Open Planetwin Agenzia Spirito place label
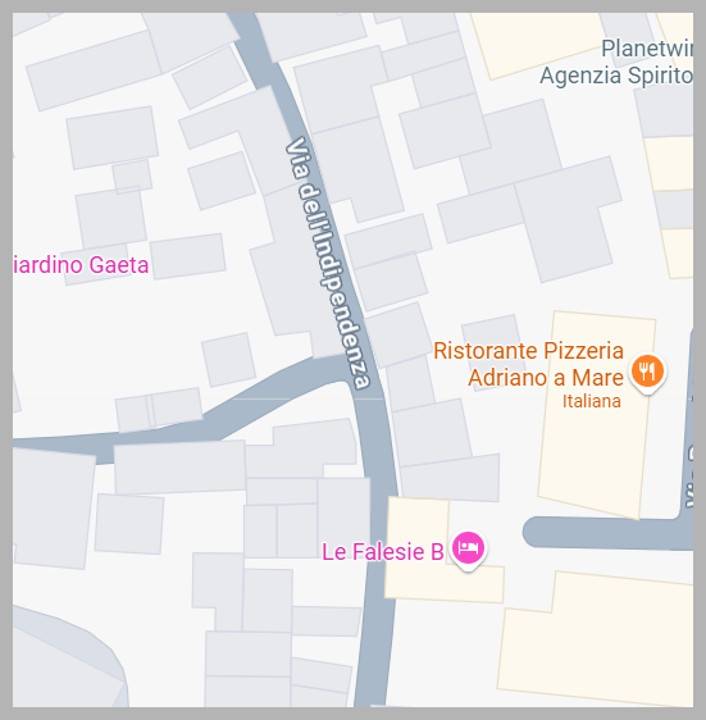This screenshot has width=706, height=720. (618, 62)
